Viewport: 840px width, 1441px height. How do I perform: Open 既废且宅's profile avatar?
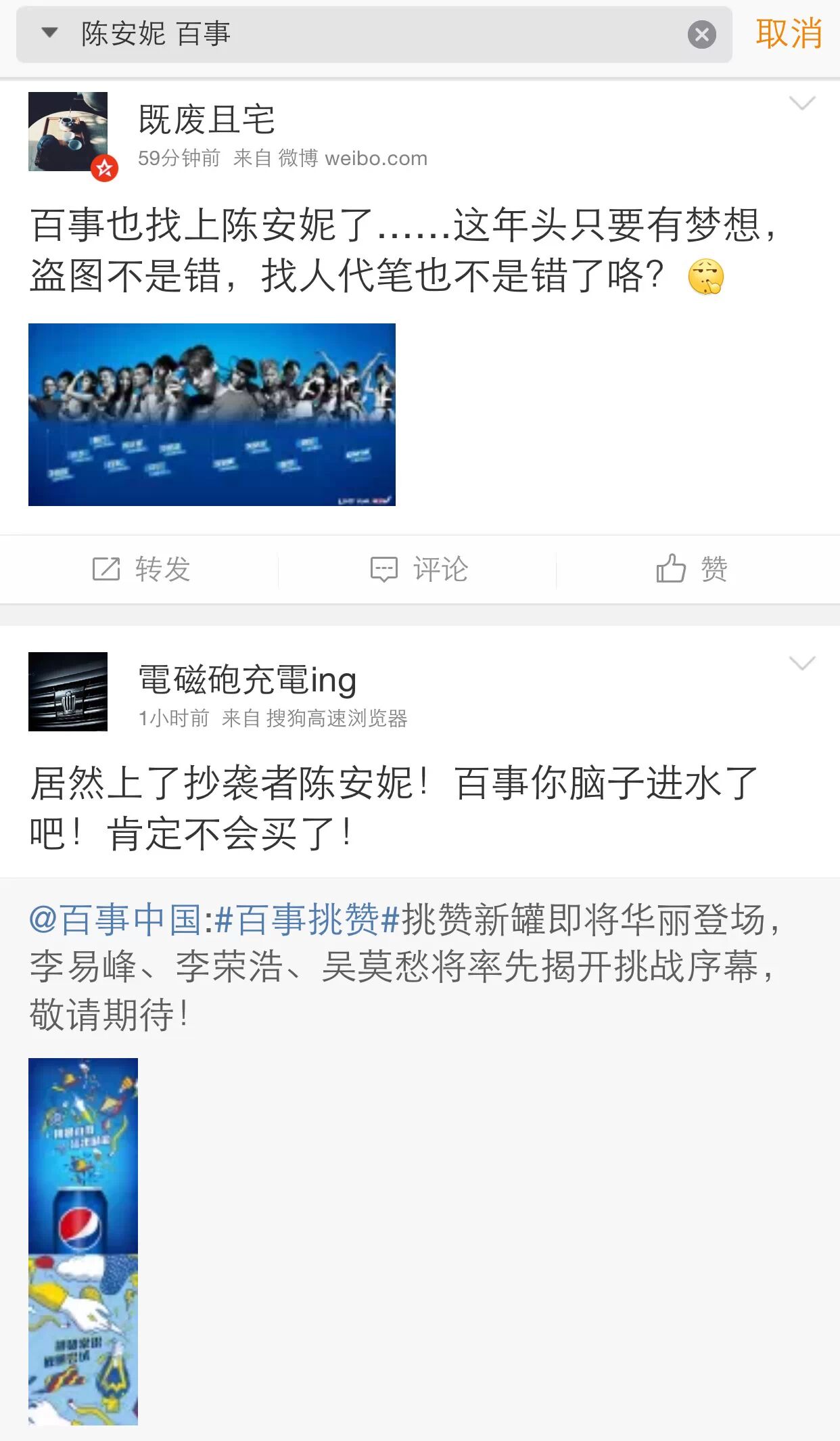point(68,132)
